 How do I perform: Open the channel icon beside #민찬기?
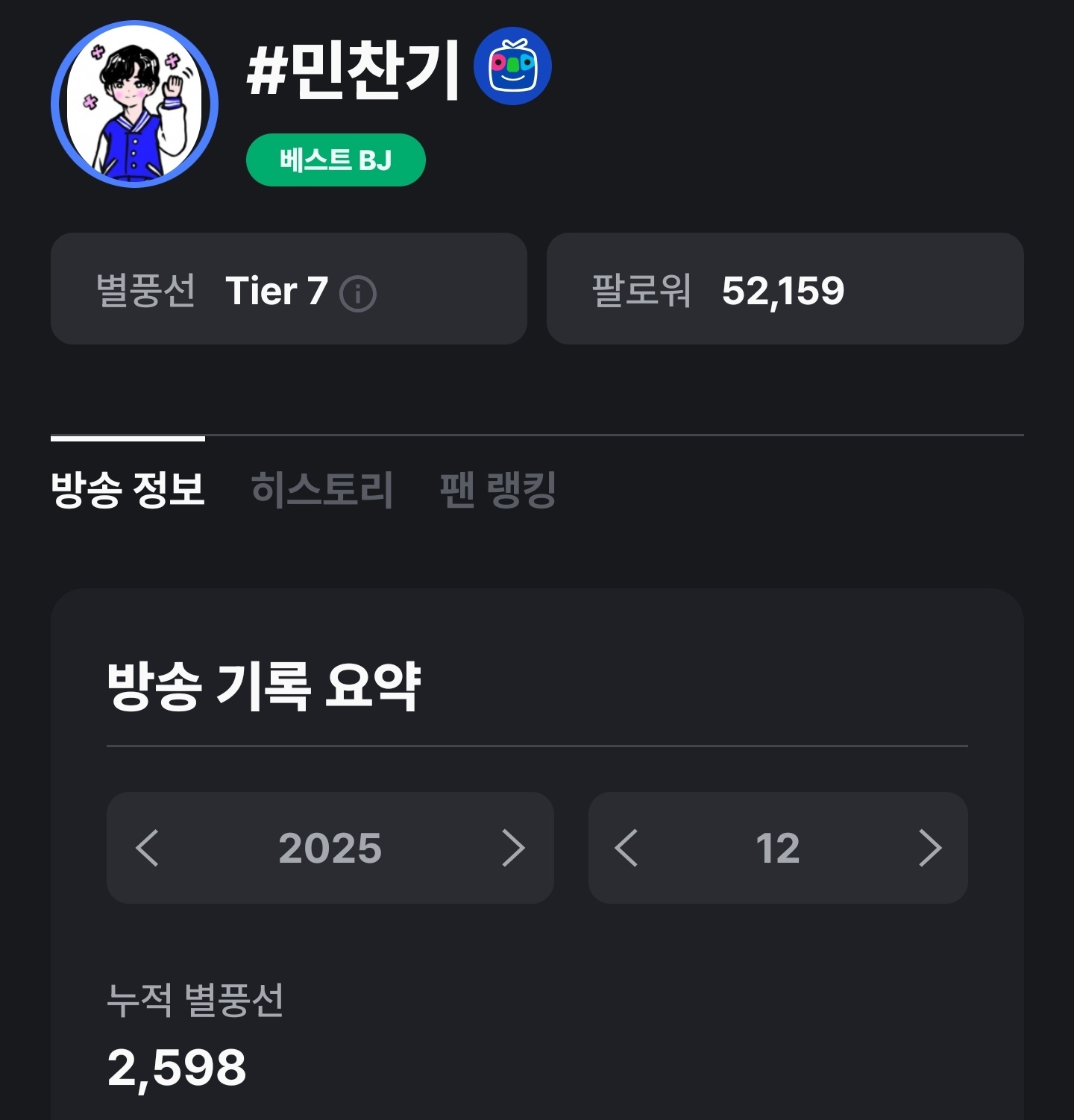click(513, 67)
